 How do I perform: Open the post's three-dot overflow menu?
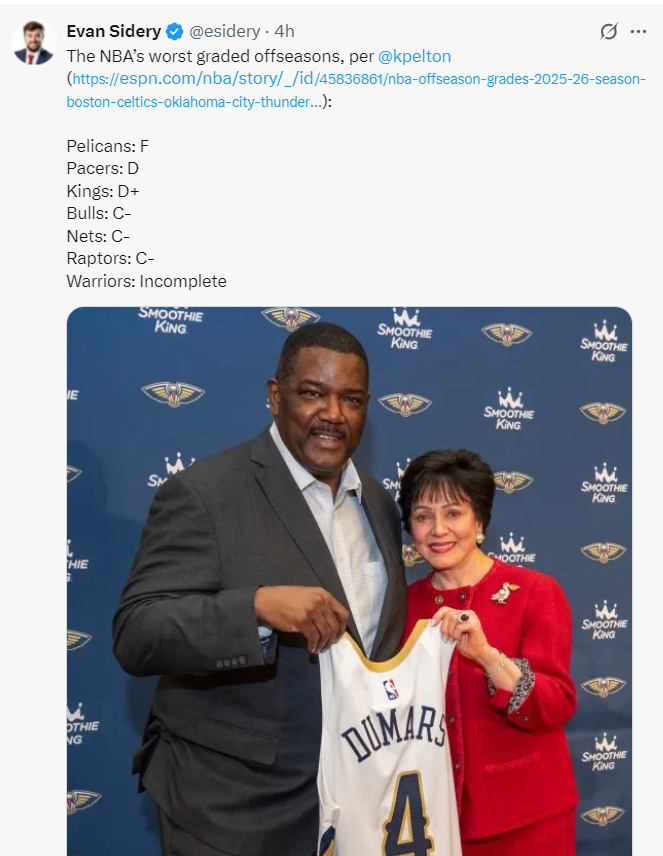(x=638, y=32)
